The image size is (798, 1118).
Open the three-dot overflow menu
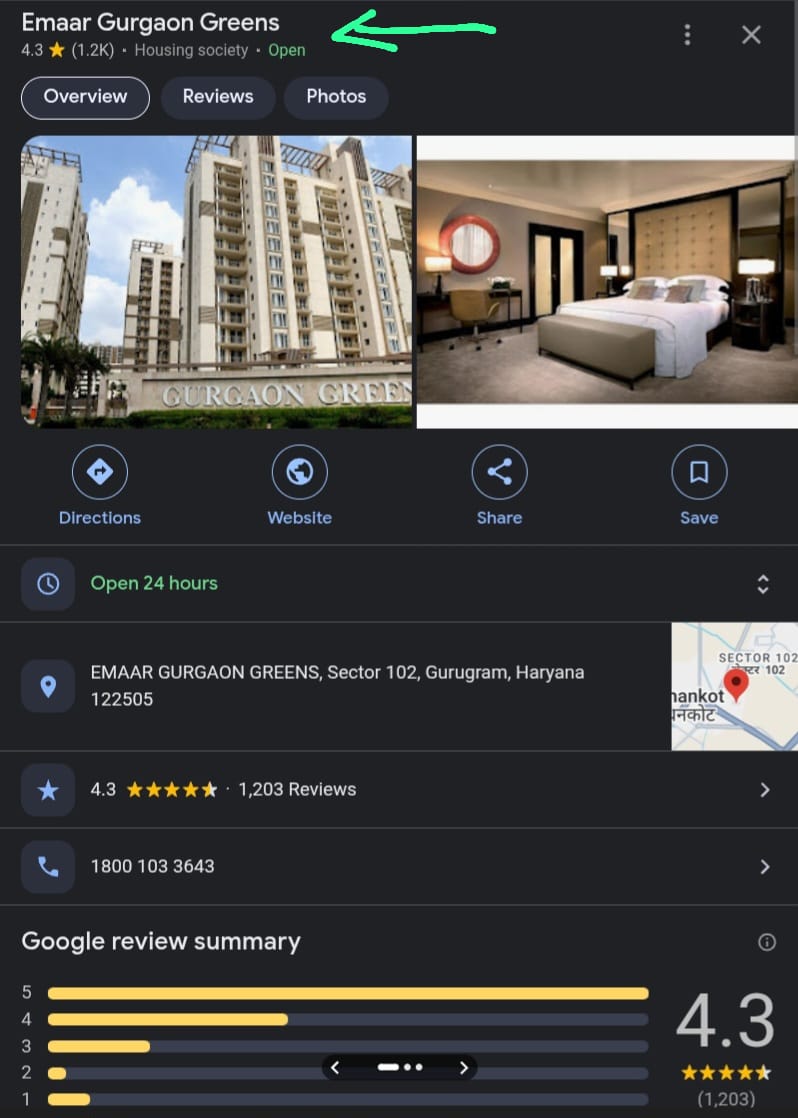(x=687, y=35)
